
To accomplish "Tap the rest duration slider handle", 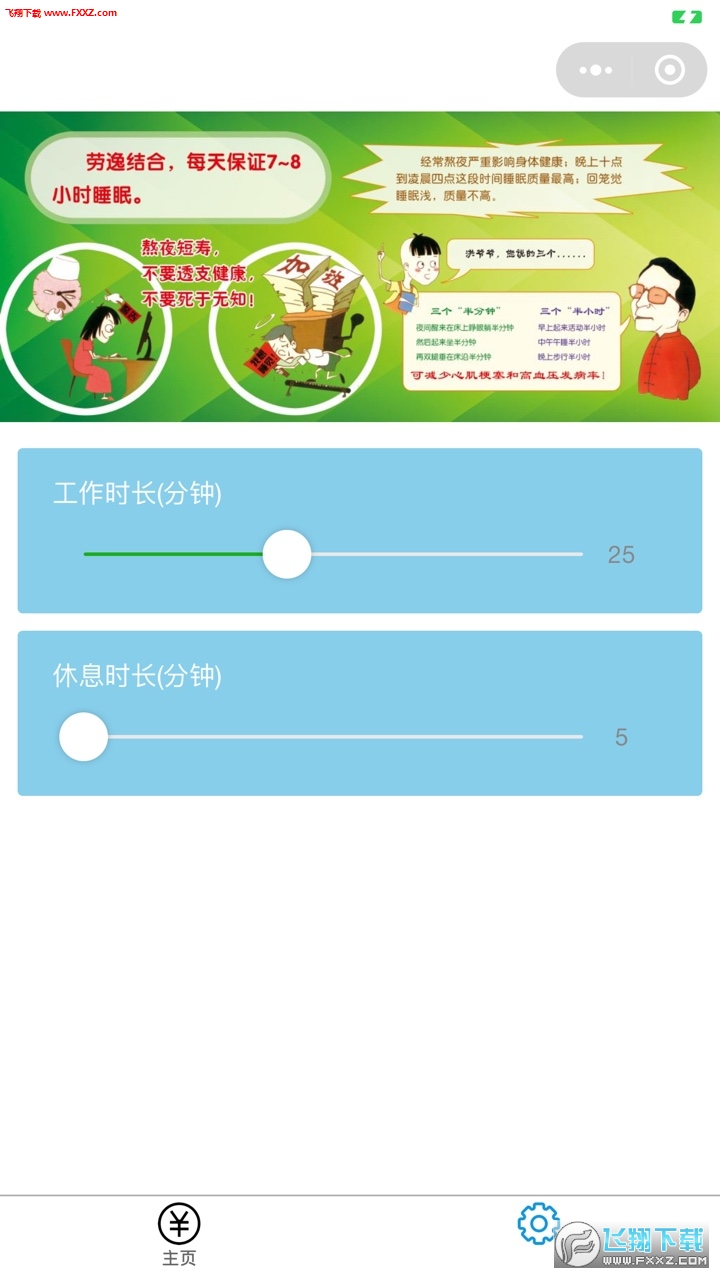I will (x=84, y=737).
